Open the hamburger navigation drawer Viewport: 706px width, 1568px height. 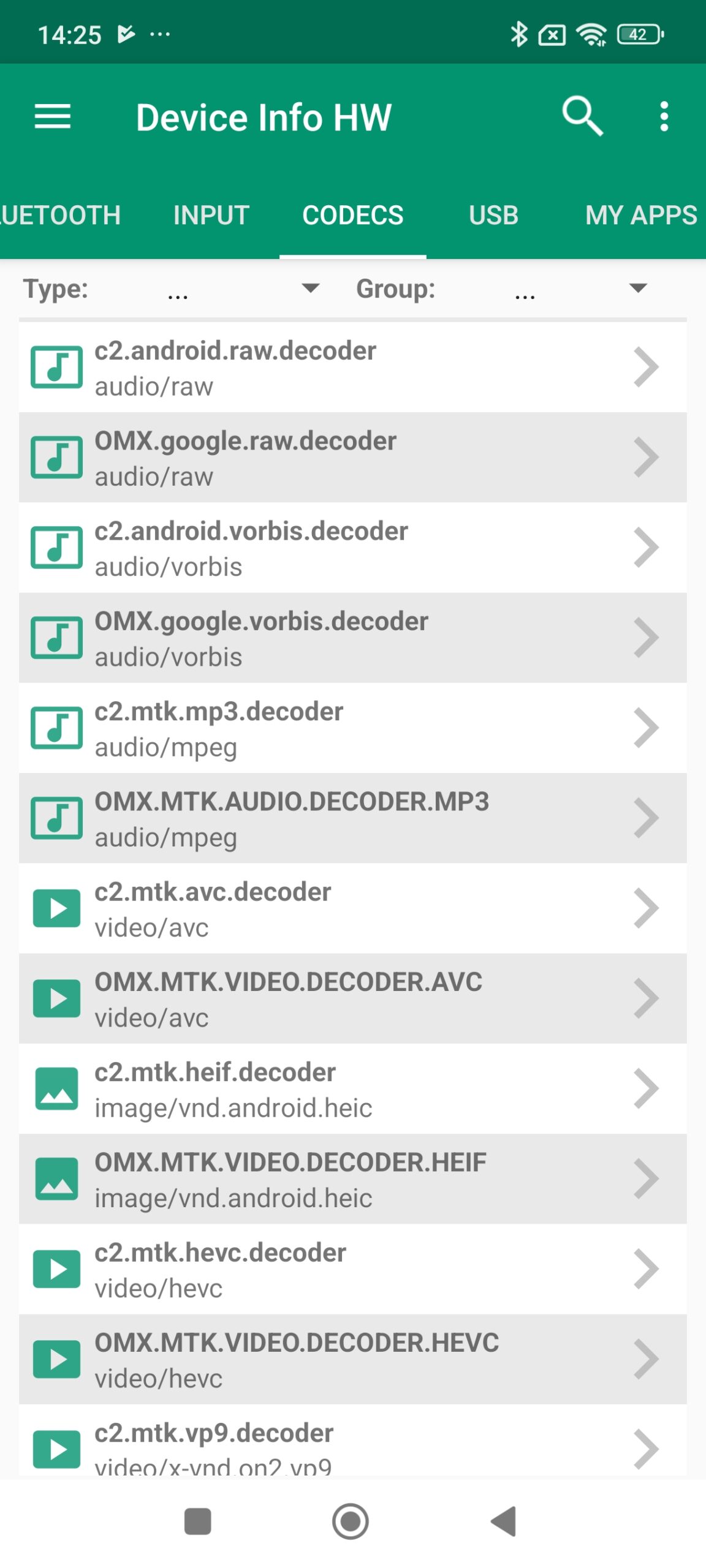pos(53,116)
